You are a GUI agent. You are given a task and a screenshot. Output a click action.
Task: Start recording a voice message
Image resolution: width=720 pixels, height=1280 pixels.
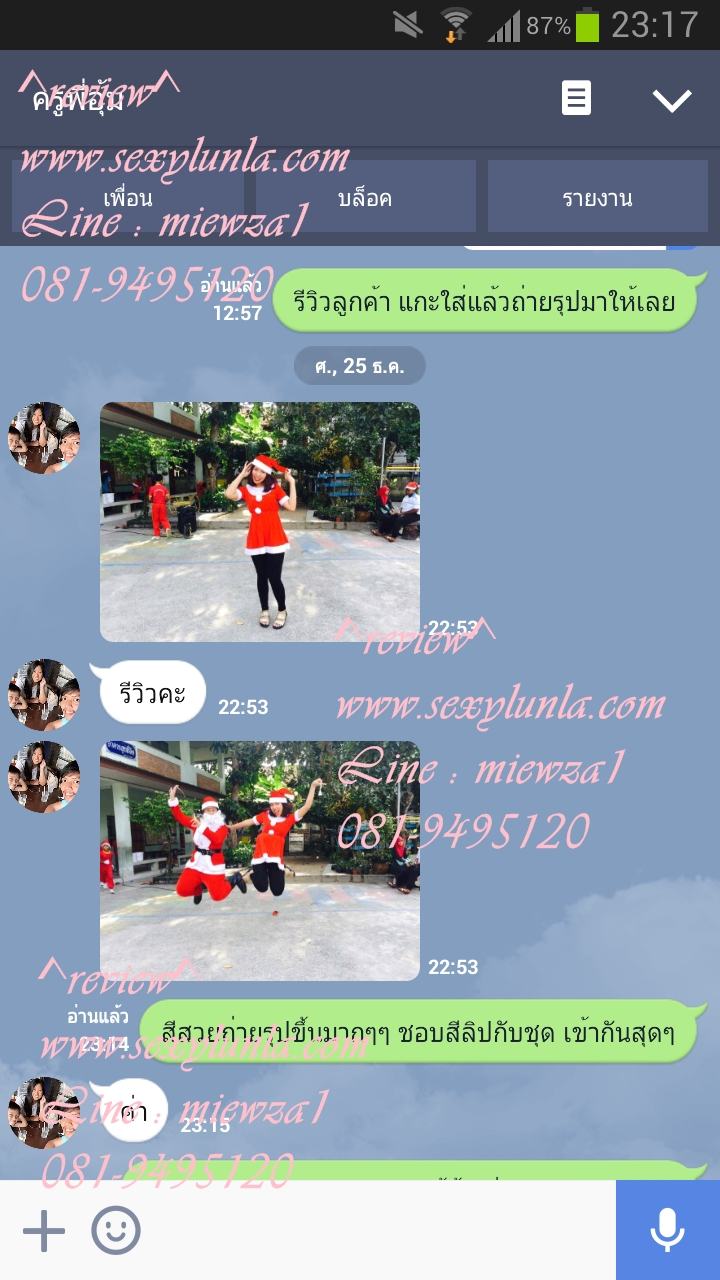667,1231
